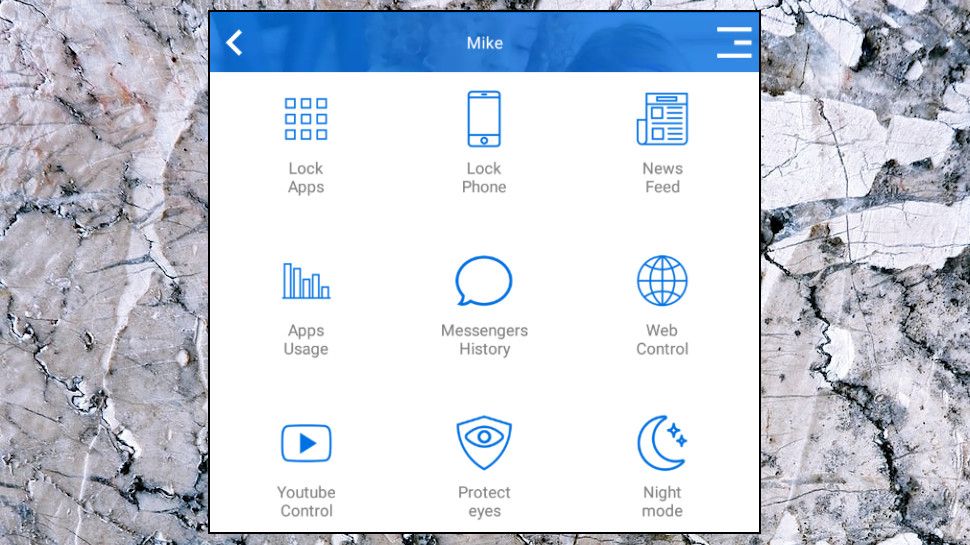The height and width of the screenshot is (545, 970).
Task: View Apps Usage statistics
Action: pos(306,305)
